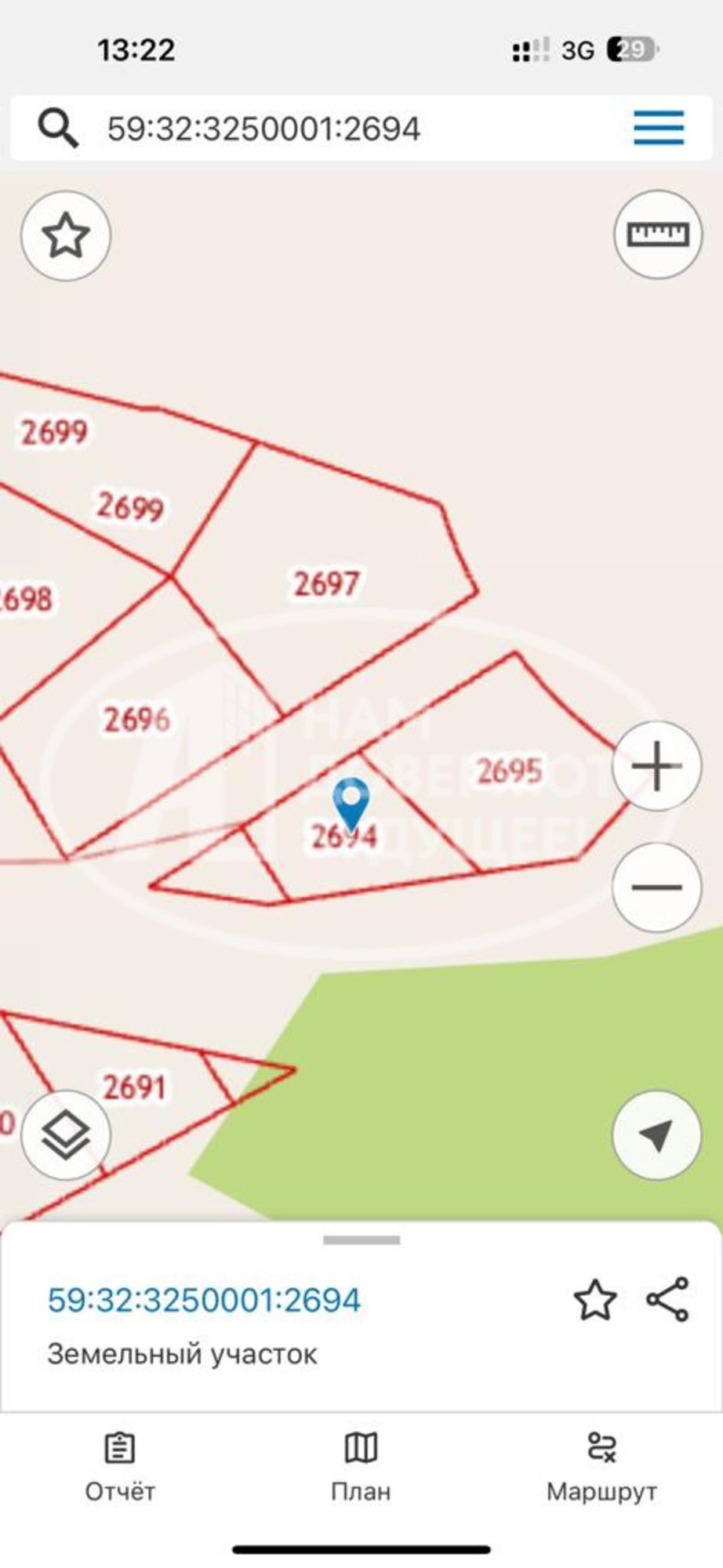Image resolution: width=723 pixels, height=1568 pixels.
Task: Tap the search field with cadastral number
Action: pyautogui.click(x=314, y=129)
